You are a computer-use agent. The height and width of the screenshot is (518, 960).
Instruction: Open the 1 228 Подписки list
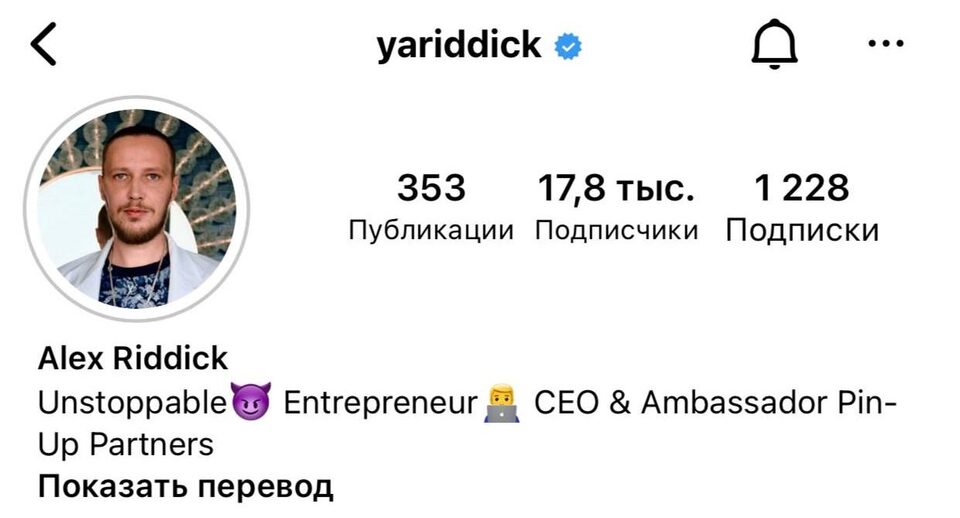click(x=801, y=207)
